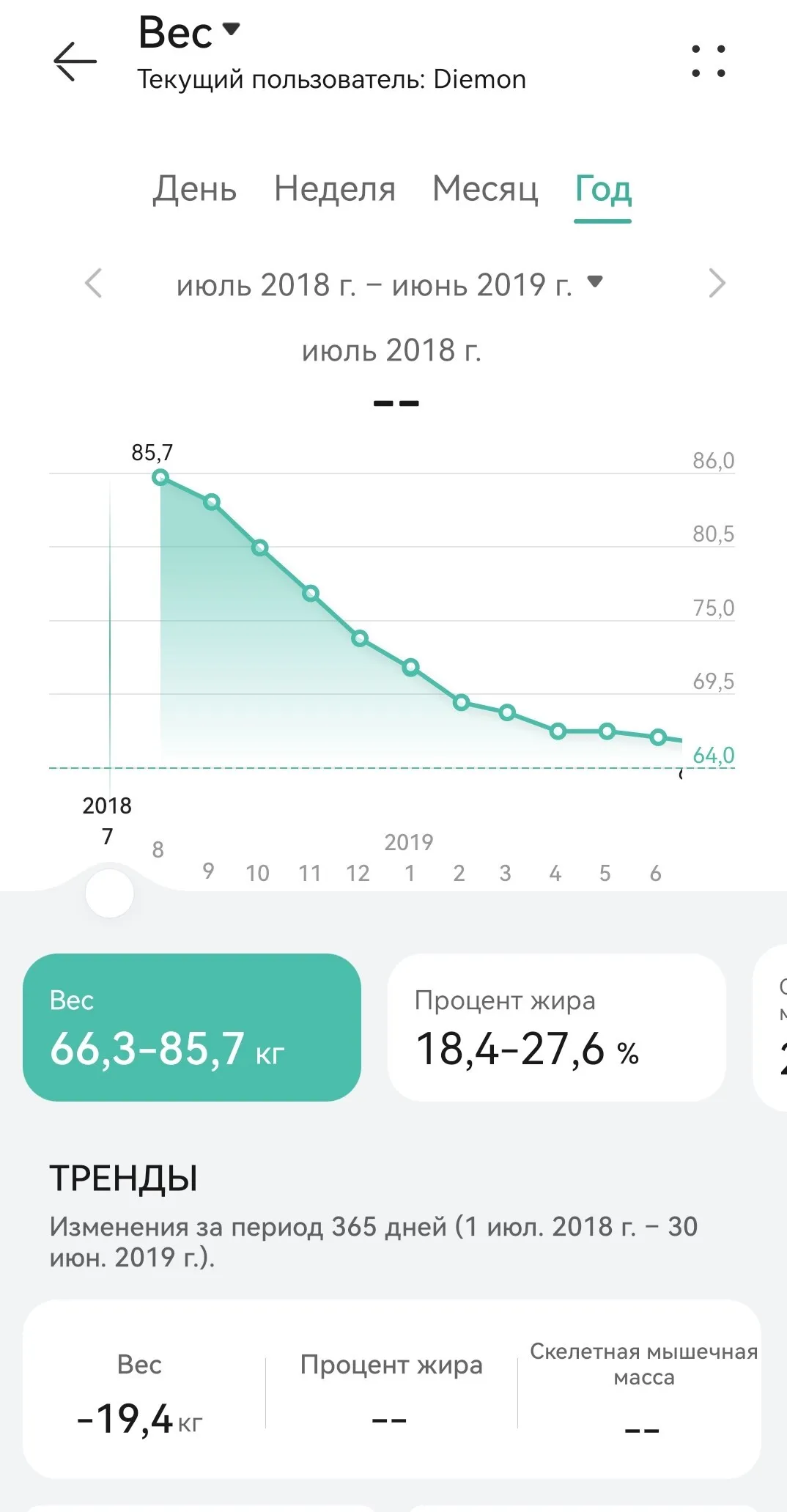The image size is (787, 1512).
Task: Tap the 85,7 data point on the chart
Action: point(160,478)
